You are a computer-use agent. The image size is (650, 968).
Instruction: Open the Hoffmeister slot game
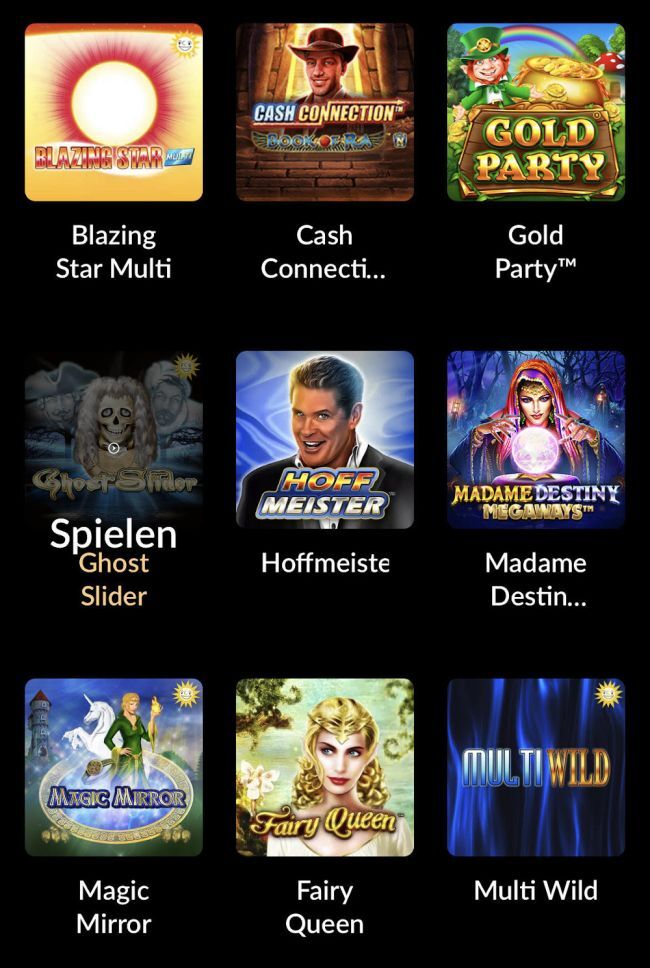(325, 439)
